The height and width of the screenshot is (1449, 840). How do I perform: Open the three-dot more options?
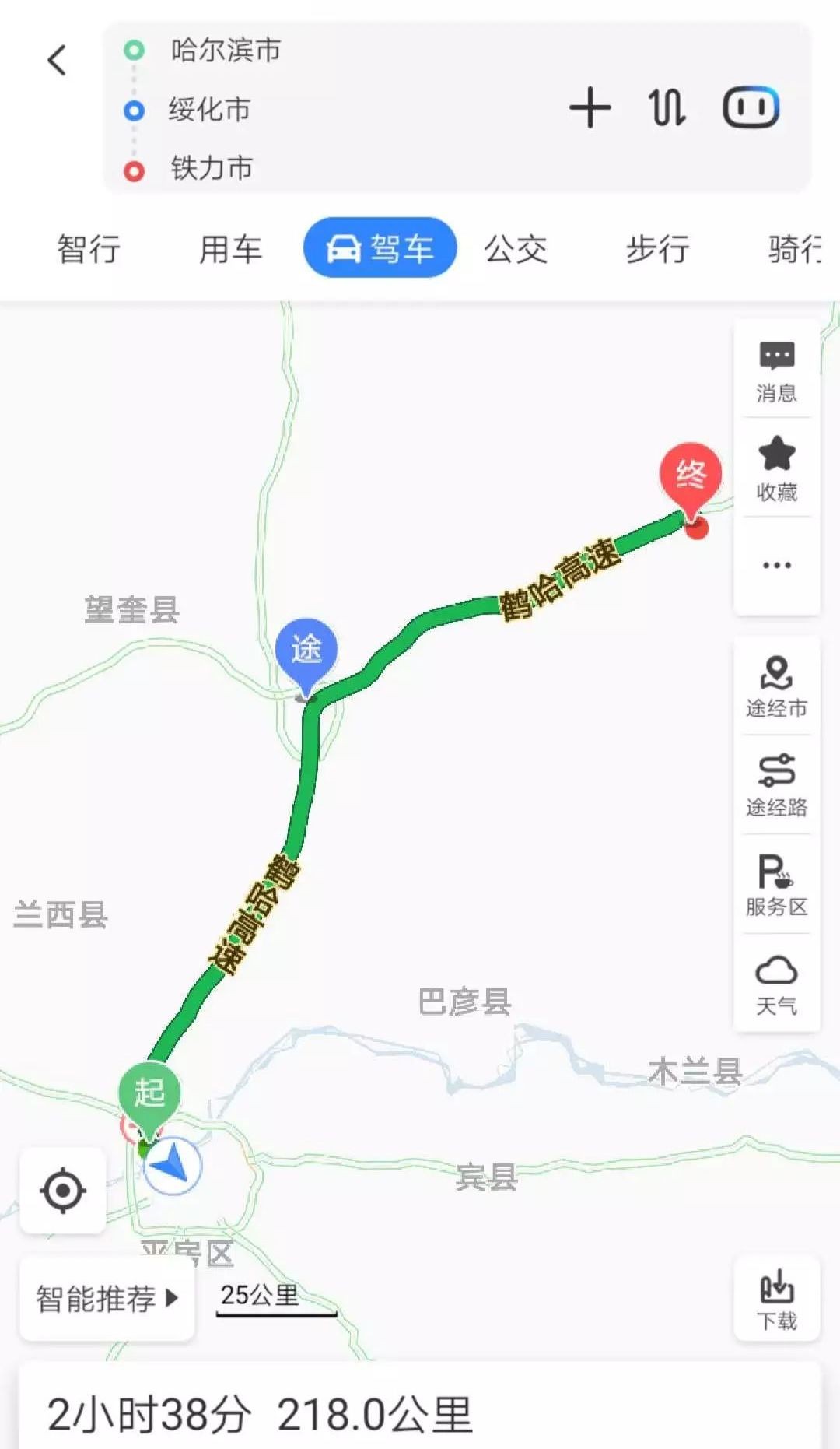(x=776, y=565)
